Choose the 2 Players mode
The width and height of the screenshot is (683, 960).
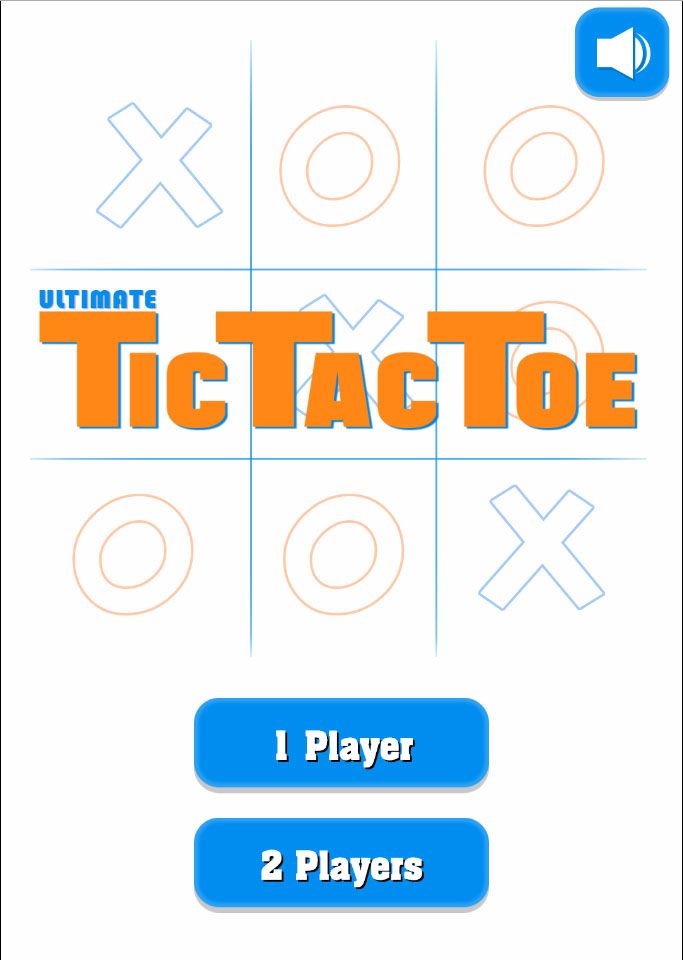point(341,863)
